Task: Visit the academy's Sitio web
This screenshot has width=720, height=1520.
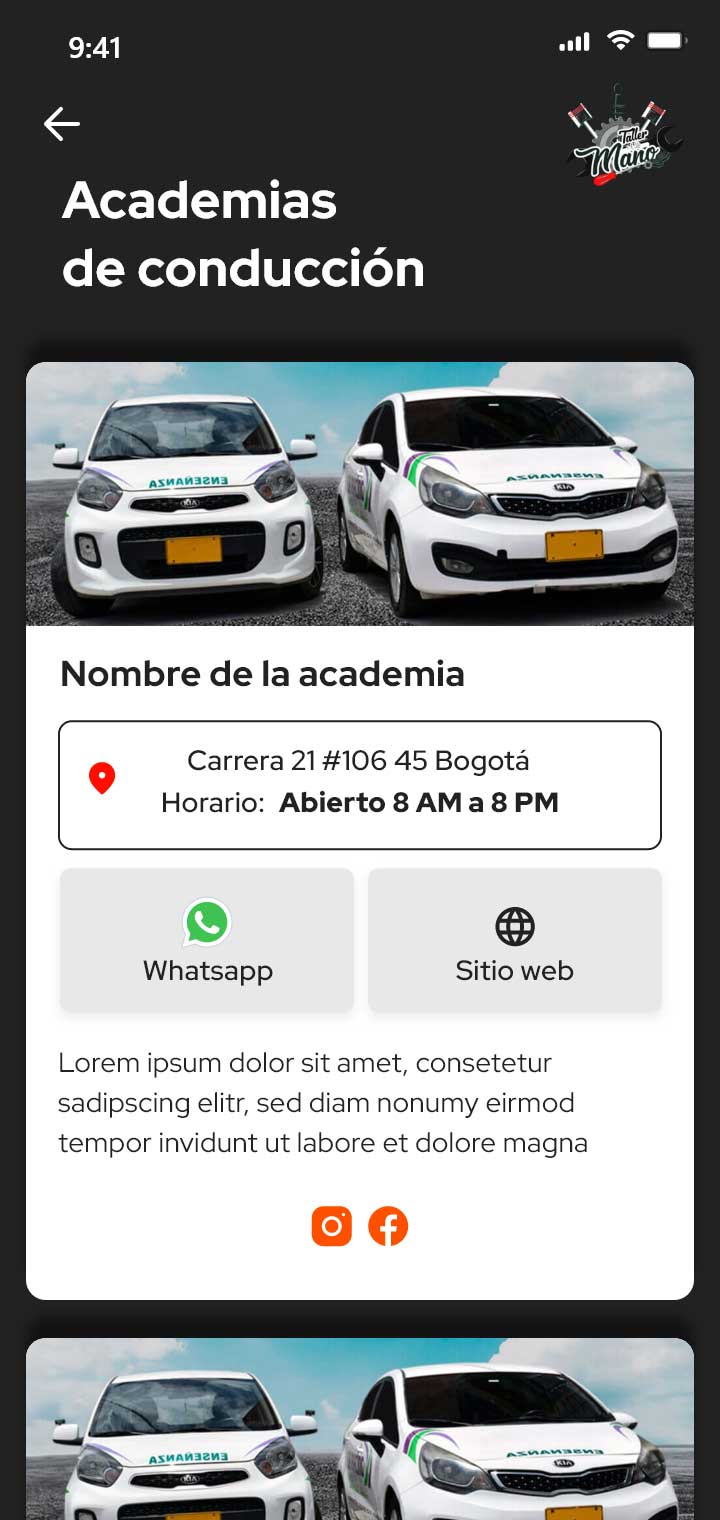Action: (x=514, y=940)
